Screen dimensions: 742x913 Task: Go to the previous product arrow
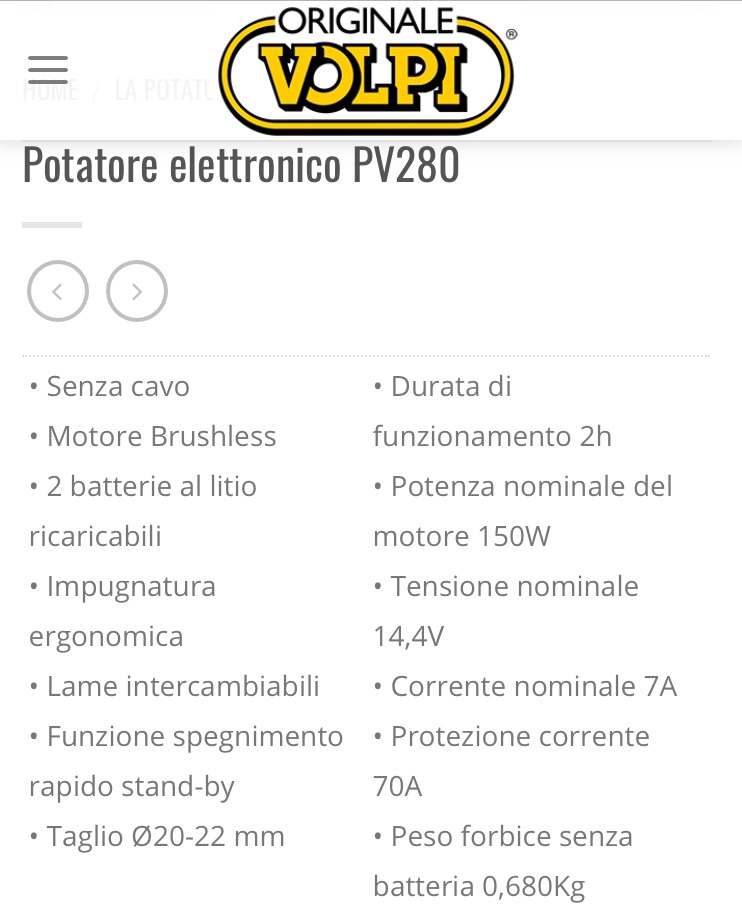pyautogui.click(x=58, y=291)
